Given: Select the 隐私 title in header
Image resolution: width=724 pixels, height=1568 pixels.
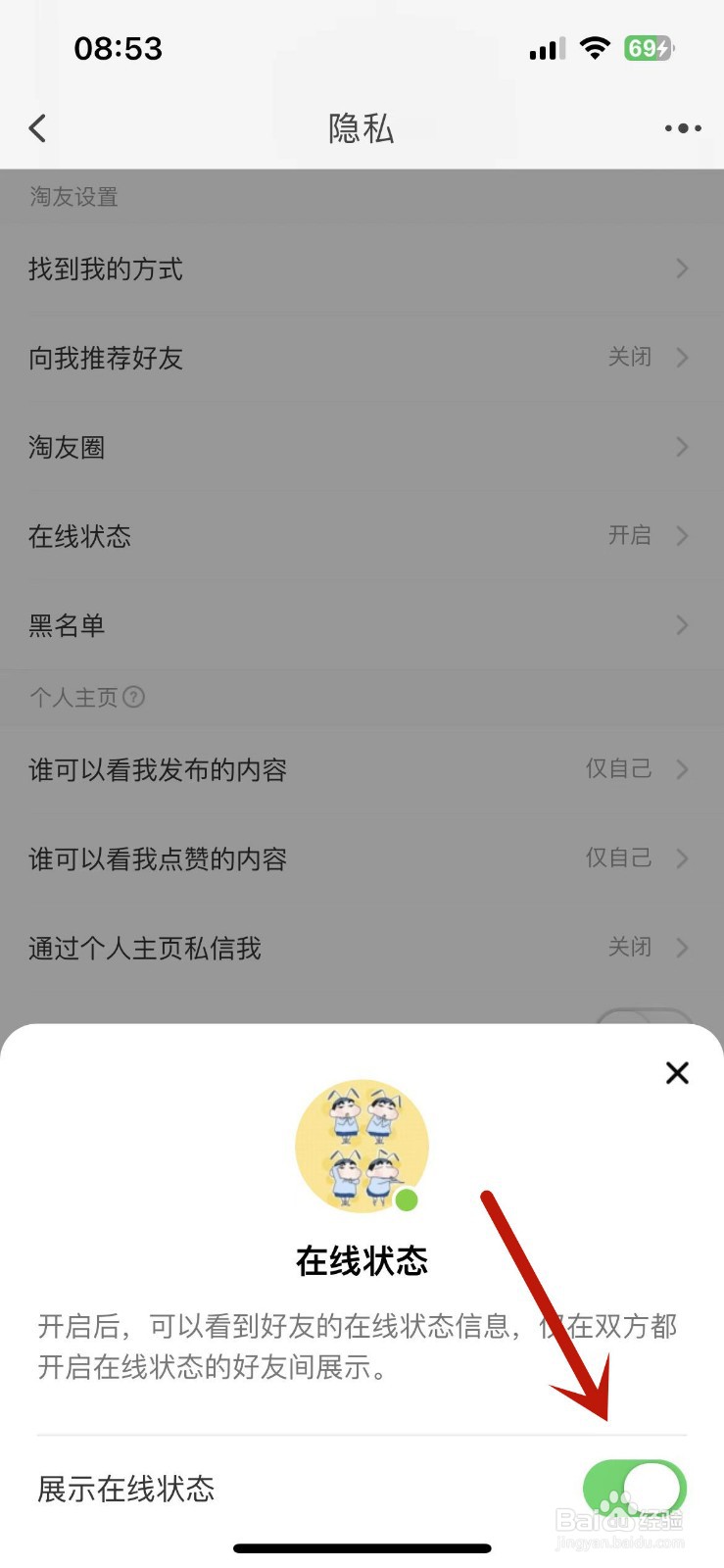Looking at the screenshot, I should coord(362,127).
